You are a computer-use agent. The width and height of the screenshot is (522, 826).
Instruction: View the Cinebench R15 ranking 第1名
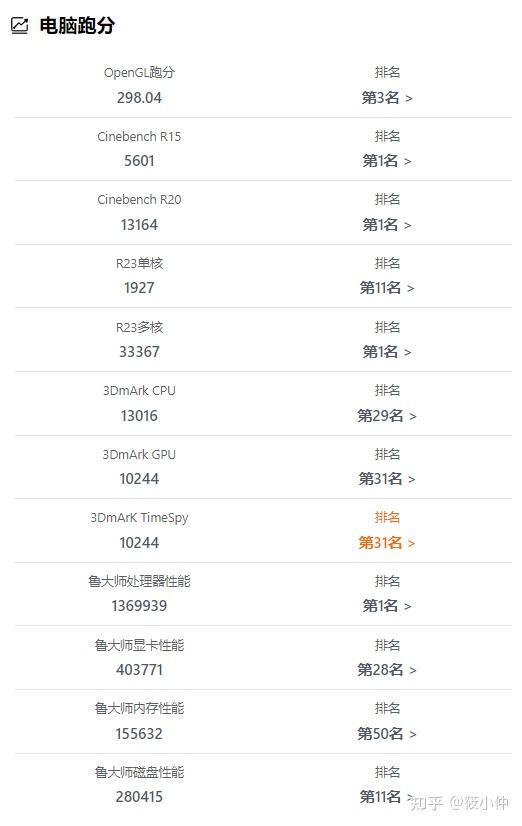[x=387, y=161]
